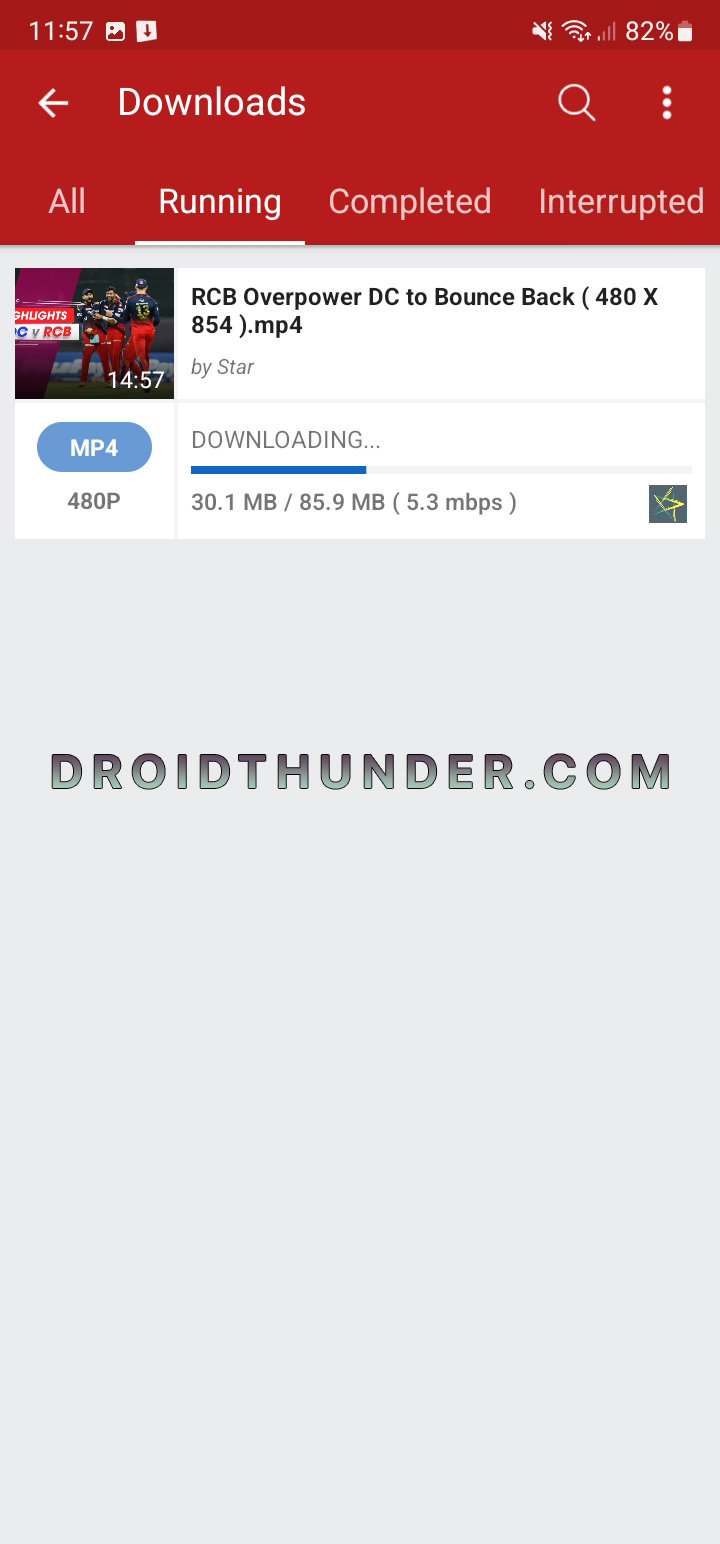Image resolution: width=720 pixels, height=1544 pixels.
Task: Switch to the All tab
Action: click(67, 201)
